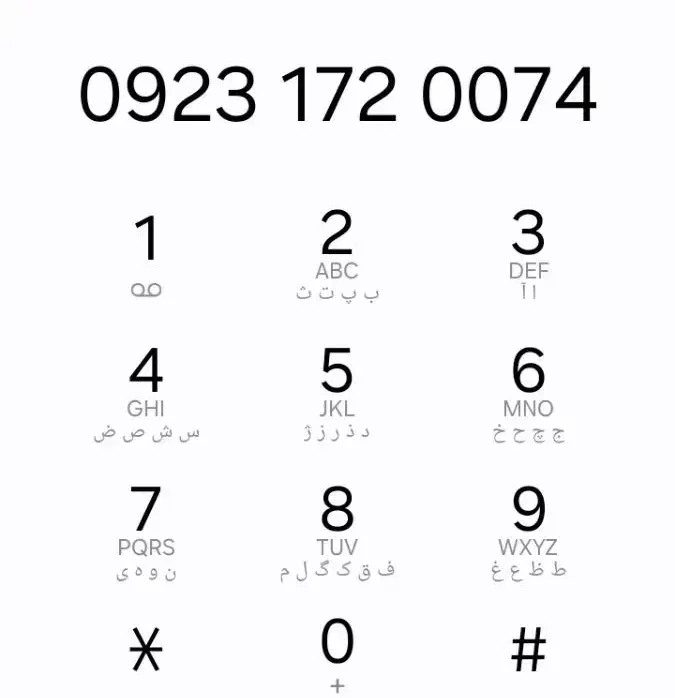Tap the 6 MNO key
The width and height of the screenshot is (675, 698).
click(529, 395)
